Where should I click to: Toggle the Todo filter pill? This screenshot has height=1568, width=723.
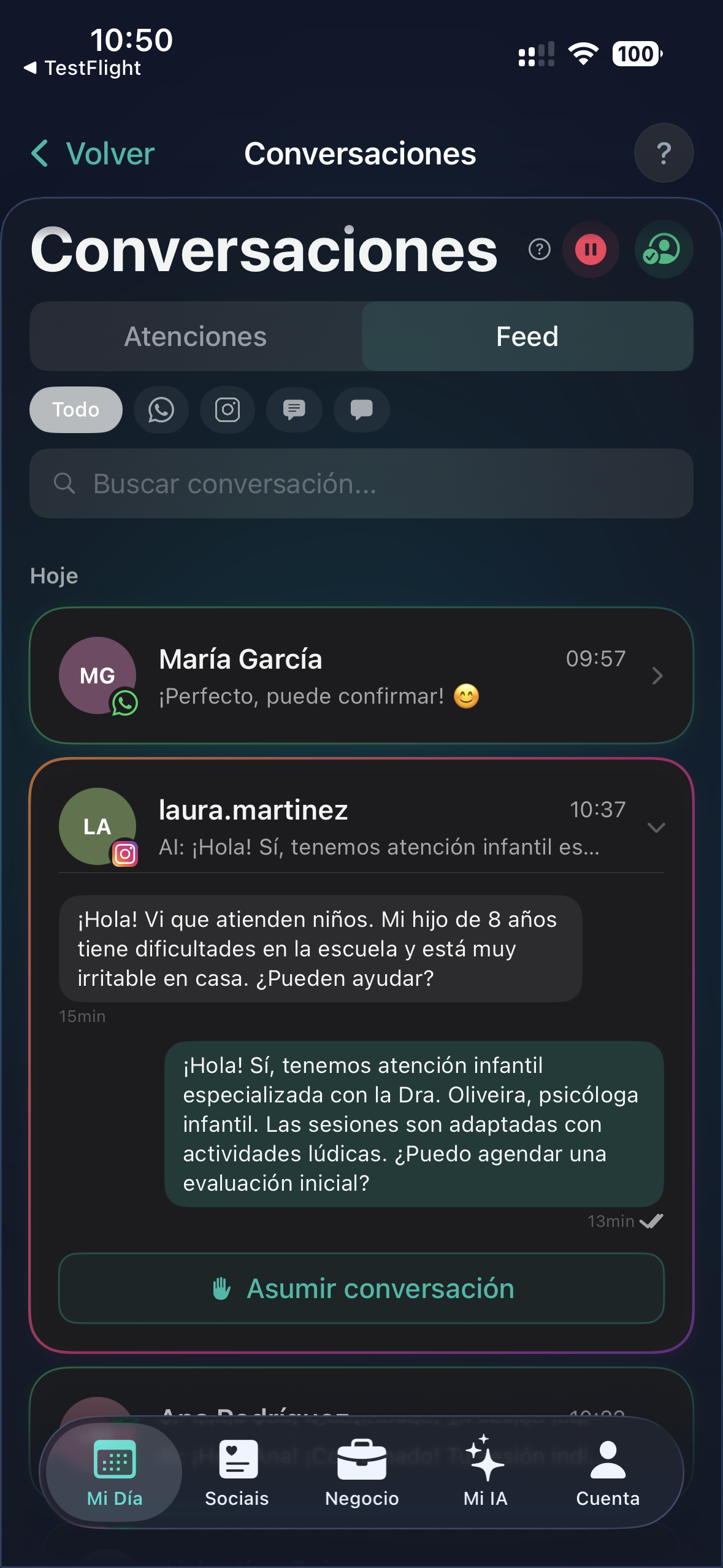pos(75,409)
